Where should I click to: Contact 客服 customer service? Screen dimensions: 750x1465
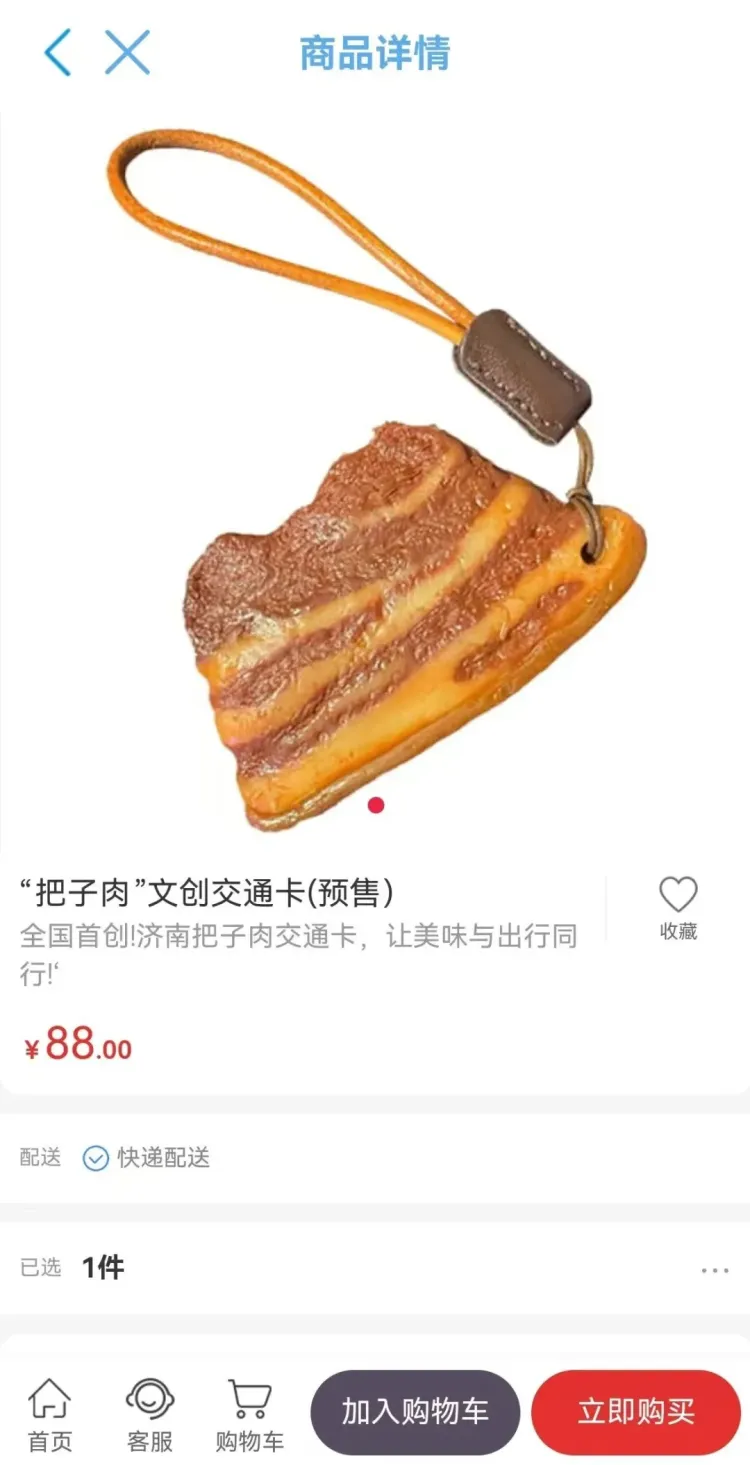click(x=150, y=1414)
